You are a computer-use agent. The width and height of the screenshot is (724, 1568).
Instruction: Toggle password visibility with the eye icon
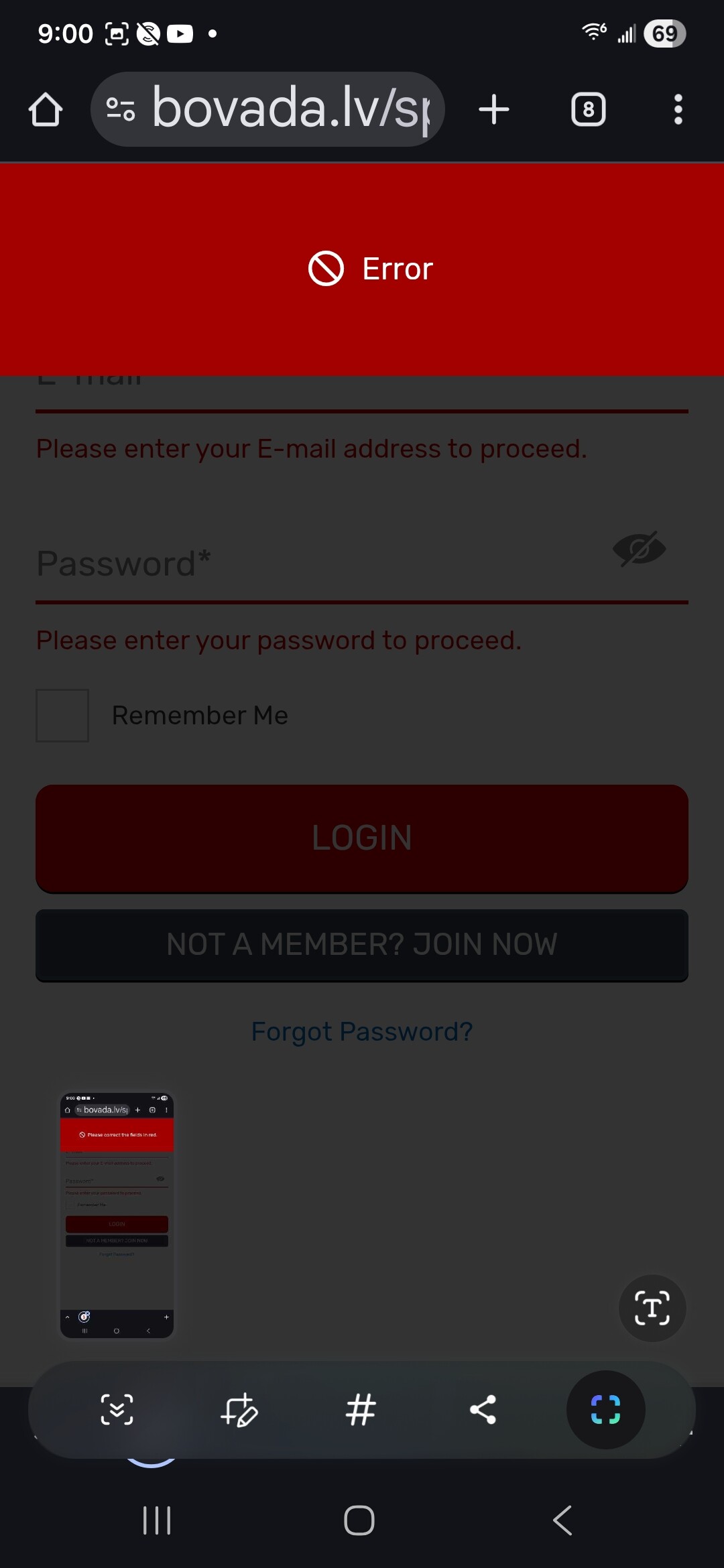[x=639, y=549]
